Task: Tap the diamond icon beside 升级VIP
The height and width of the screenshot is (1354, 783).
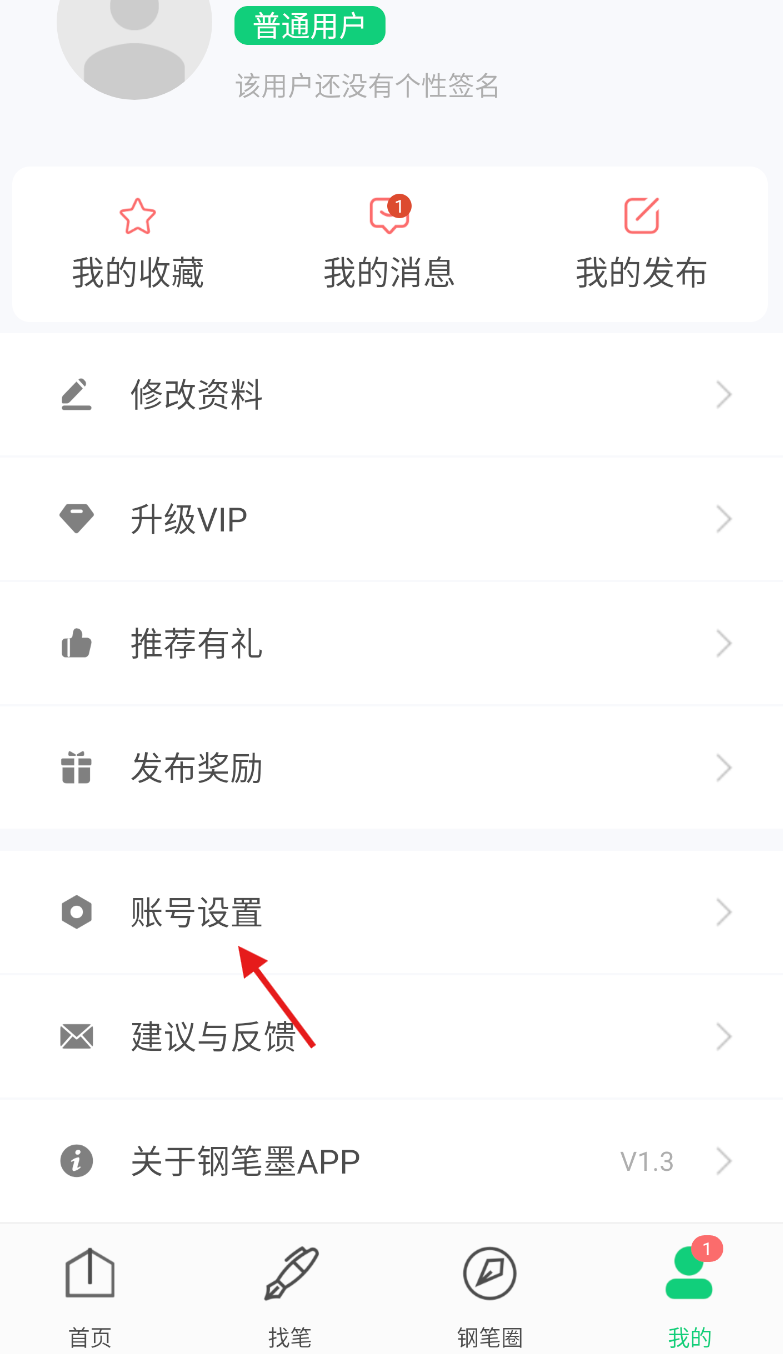Action: pyautogui.click(x=77, y=518)
